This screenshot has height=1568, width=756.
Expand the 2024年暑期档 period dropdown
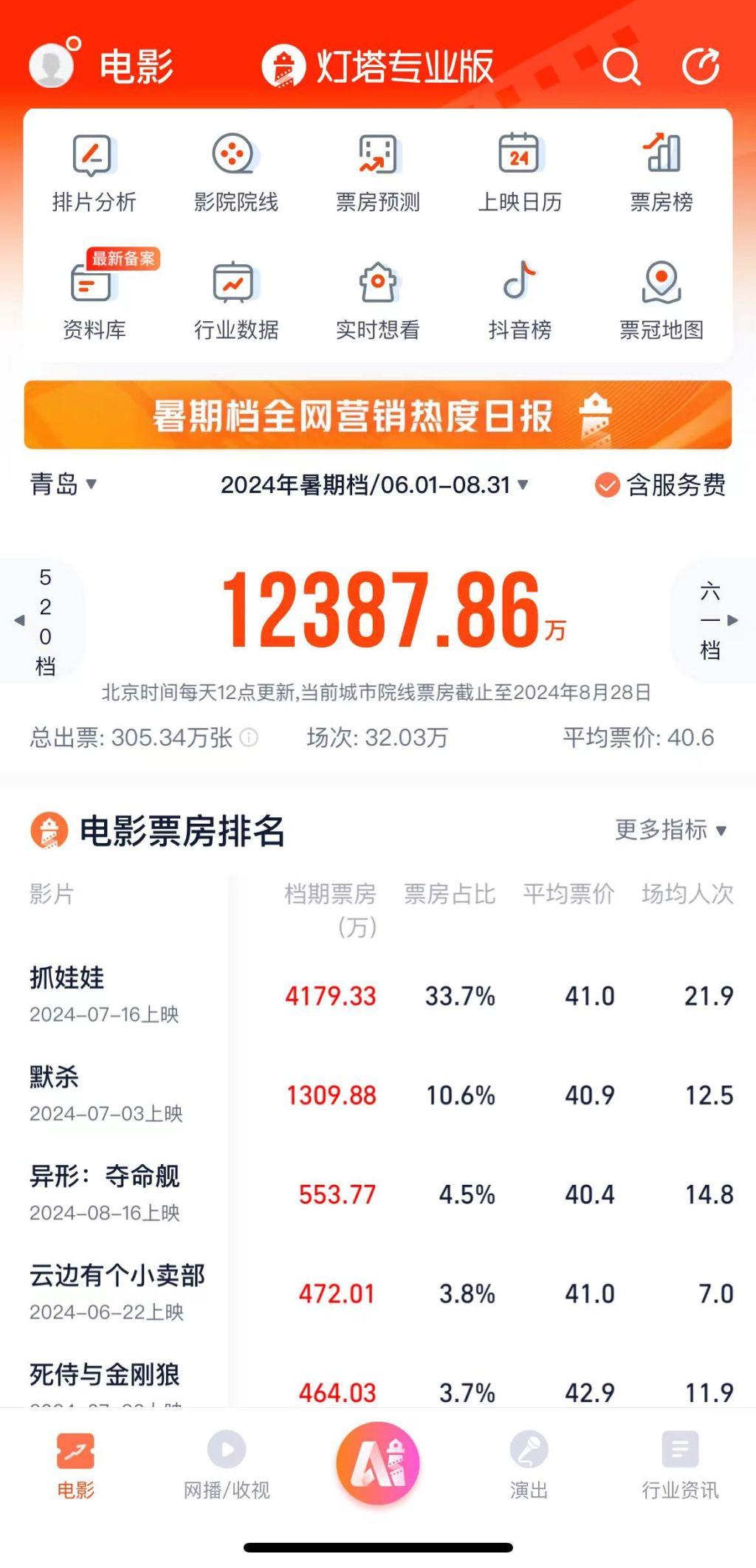pyautogui.click(x=374, y=484)
